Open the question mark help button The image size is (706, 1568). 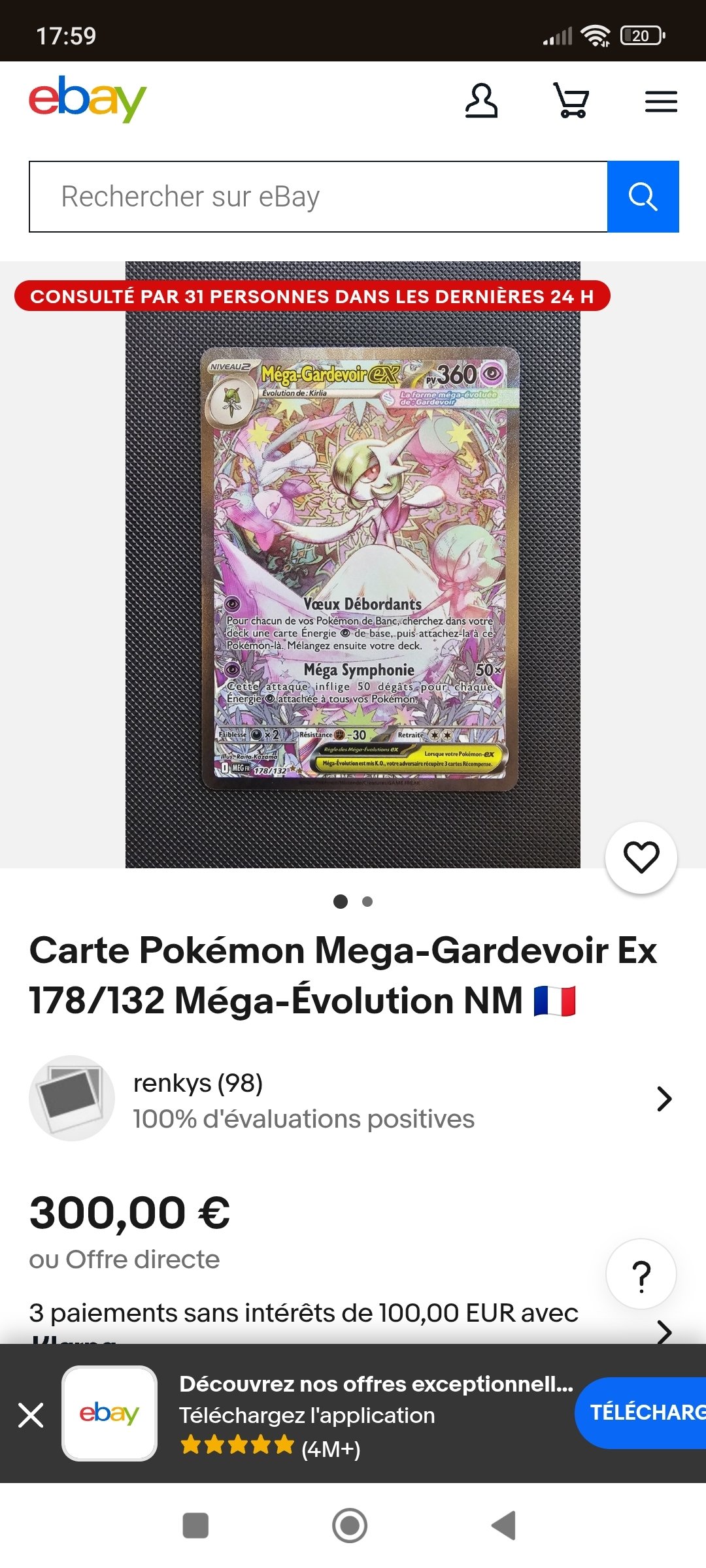coord(641,1274)
